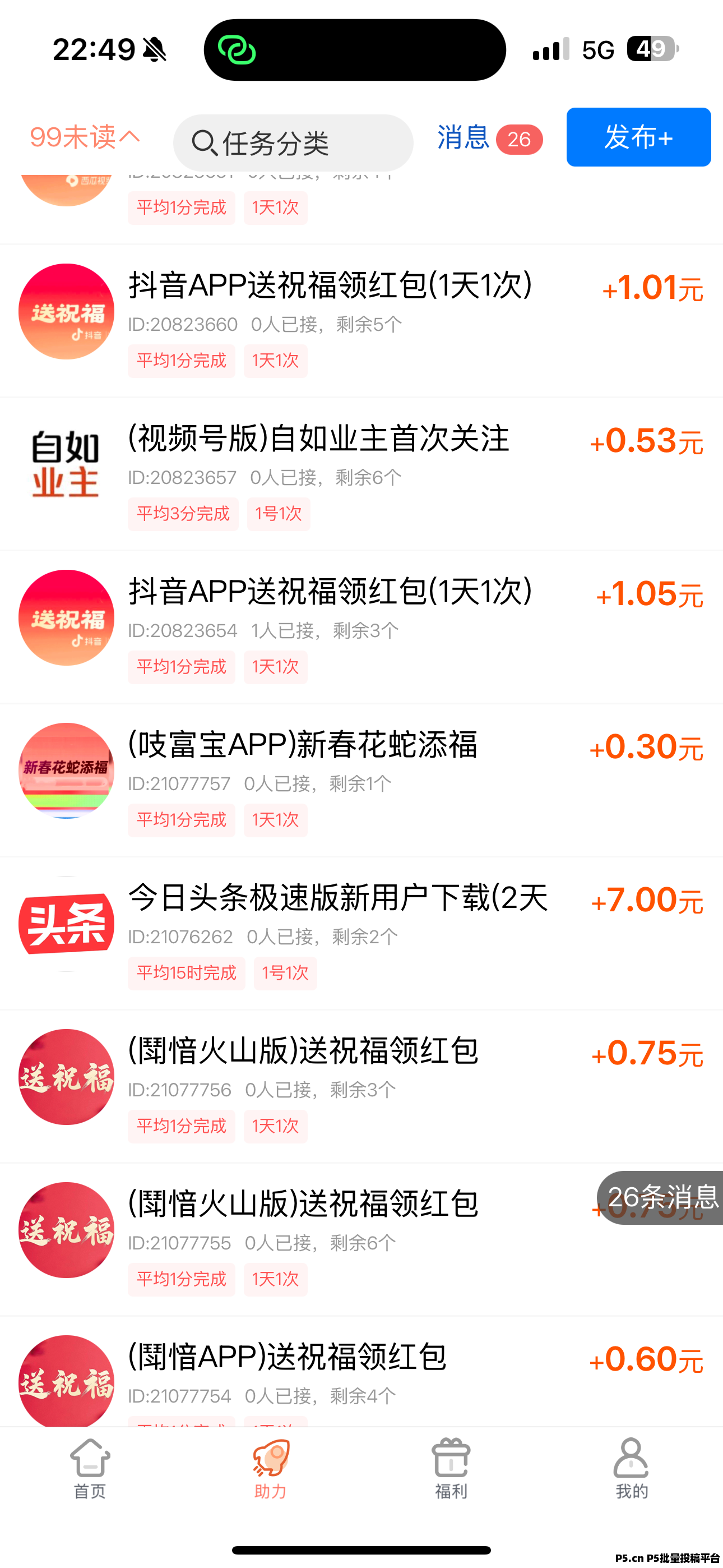Open task ID:21077754 送祝福领红包 +0.60元
Image resolution: width=723 pixels, height=1568 pixels.
(361, 1372)
